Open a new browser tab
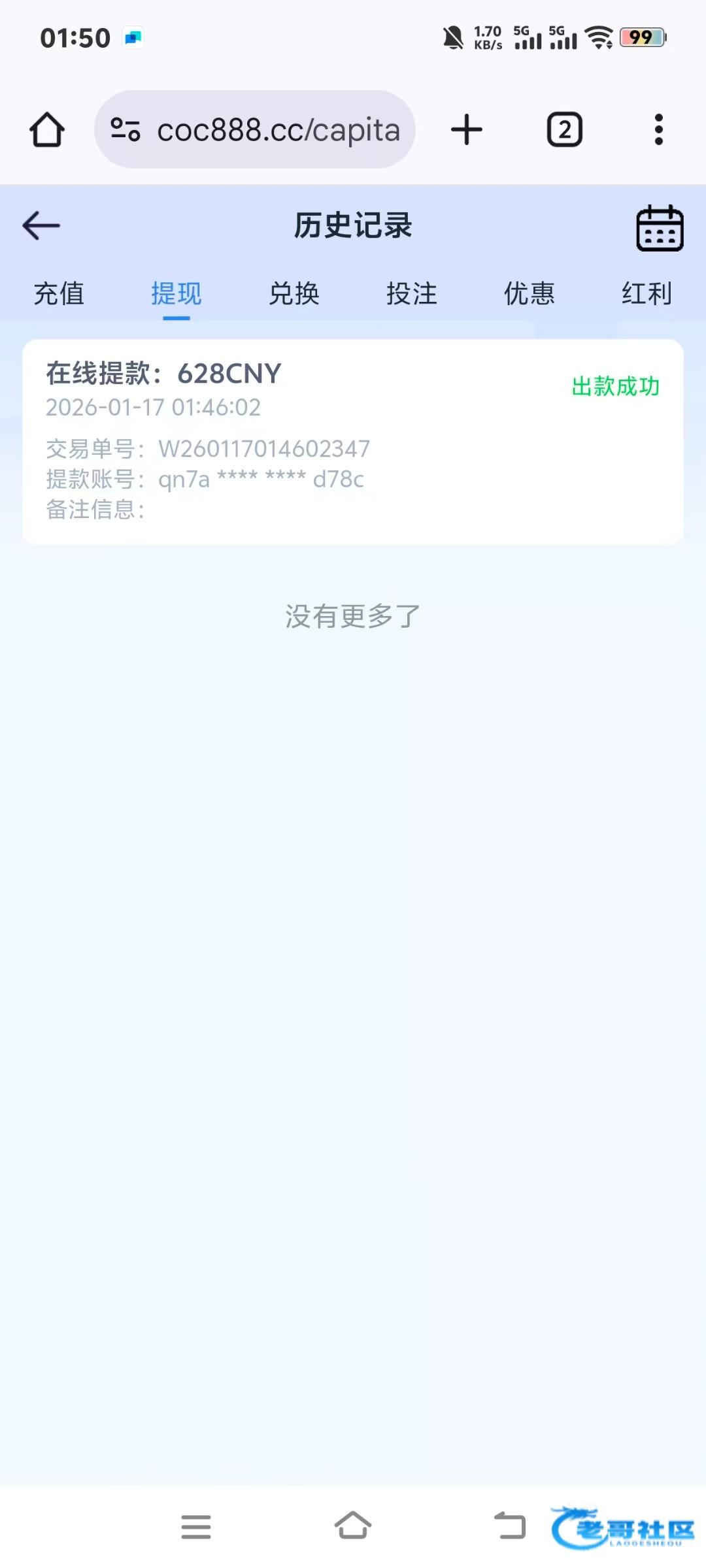 coord(467,129)
